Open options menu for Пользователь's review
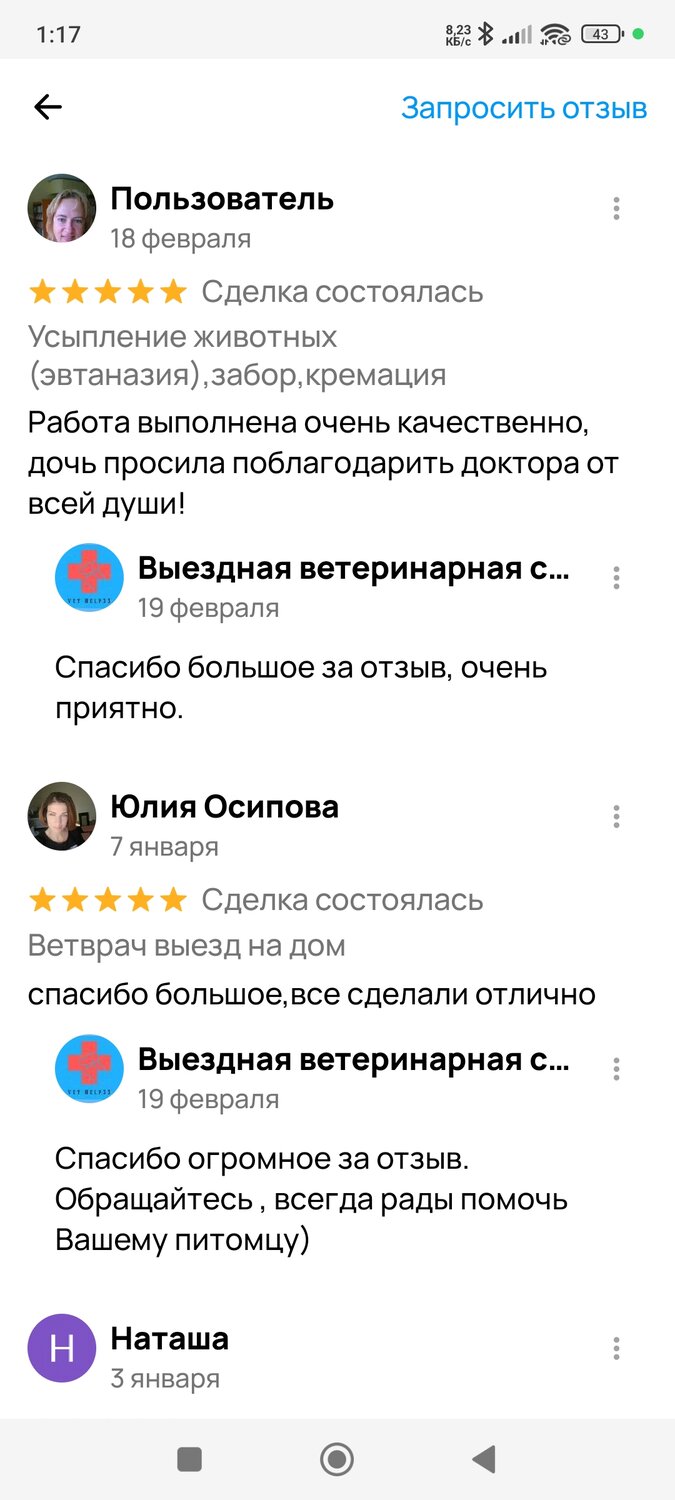Viewport: 675px width, 1500px height. 616,208
